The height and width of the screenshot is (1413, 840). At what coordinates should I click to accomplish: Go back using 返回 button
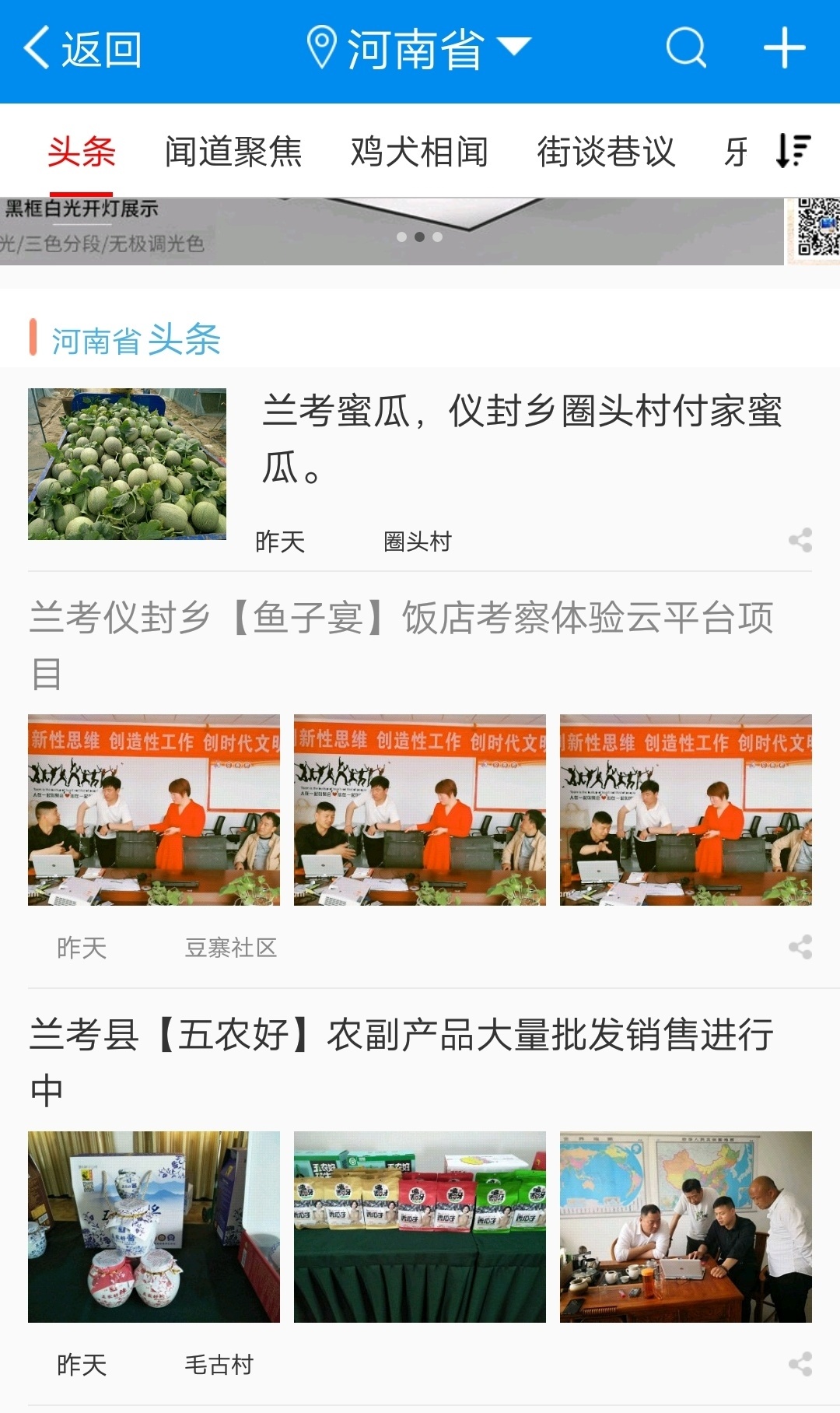[x=82, y=50]
